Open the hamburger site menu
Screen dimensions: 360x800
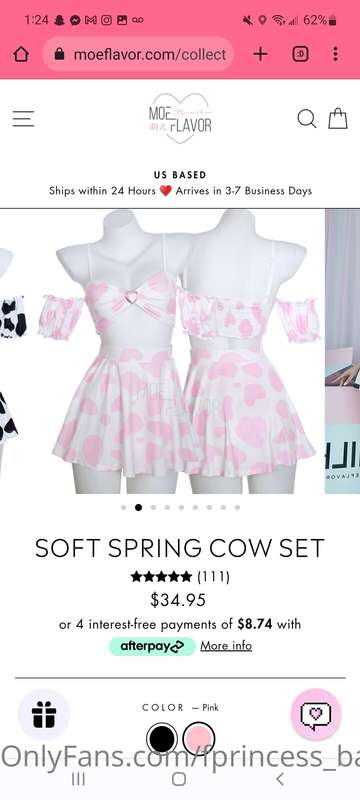tap(23, 118)
